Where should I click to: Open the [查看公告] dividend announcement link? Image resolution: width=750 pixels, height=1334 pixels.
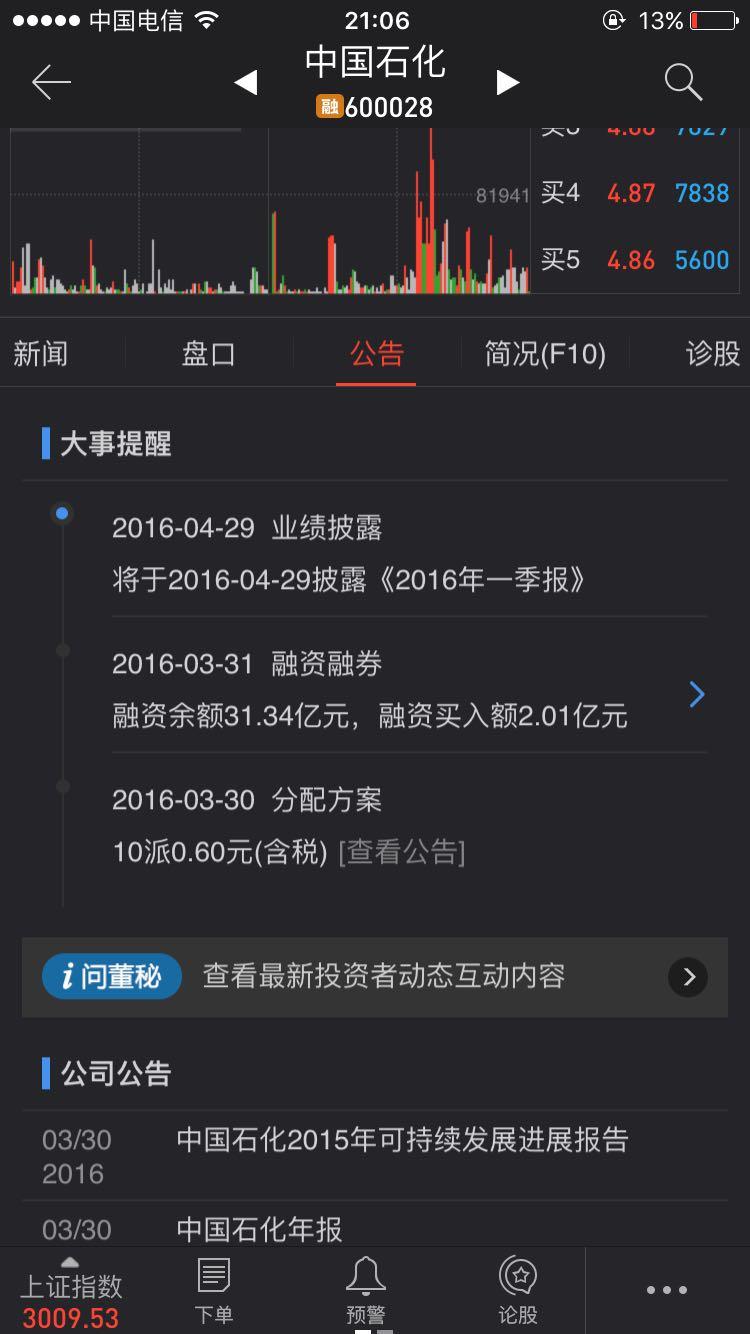(x=404, y=851)
